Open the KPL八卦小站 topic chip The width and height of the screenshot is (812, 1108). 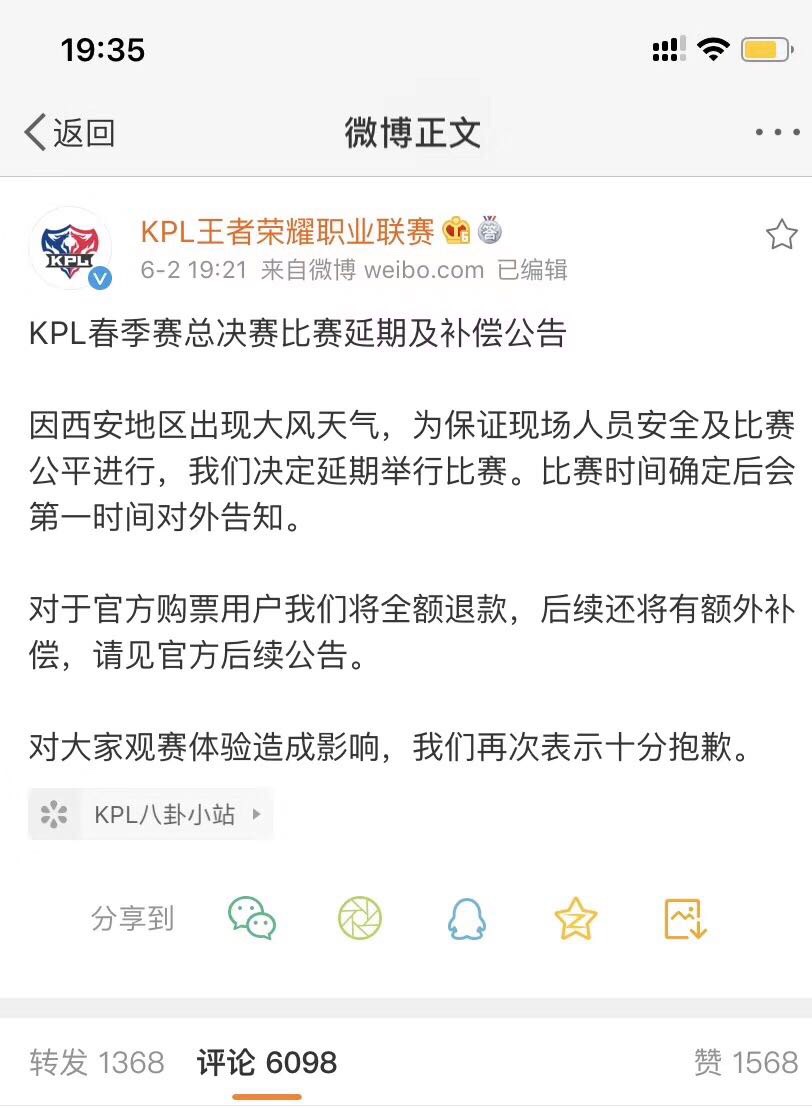point(151,814)
